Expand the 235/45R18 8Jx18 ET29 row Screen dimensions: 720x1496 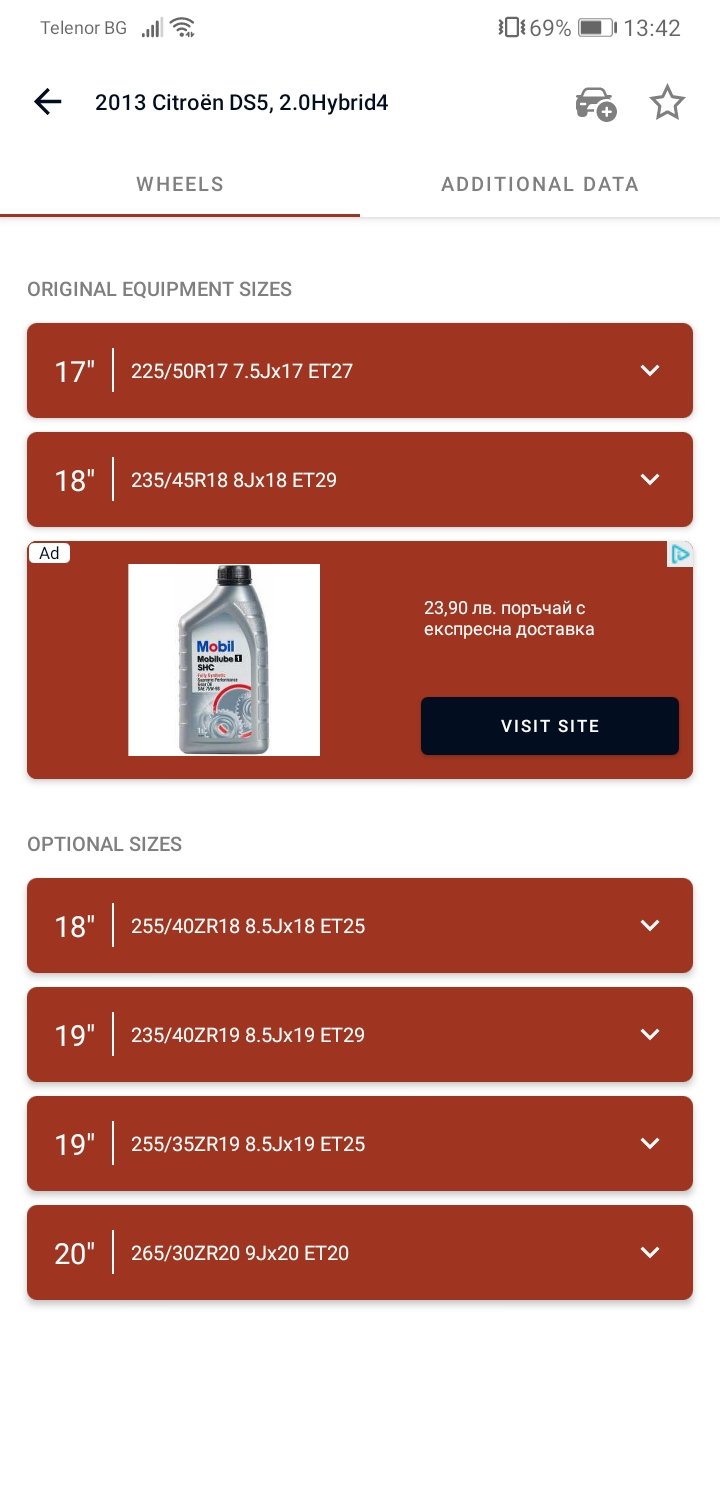[x=360, y=480]
